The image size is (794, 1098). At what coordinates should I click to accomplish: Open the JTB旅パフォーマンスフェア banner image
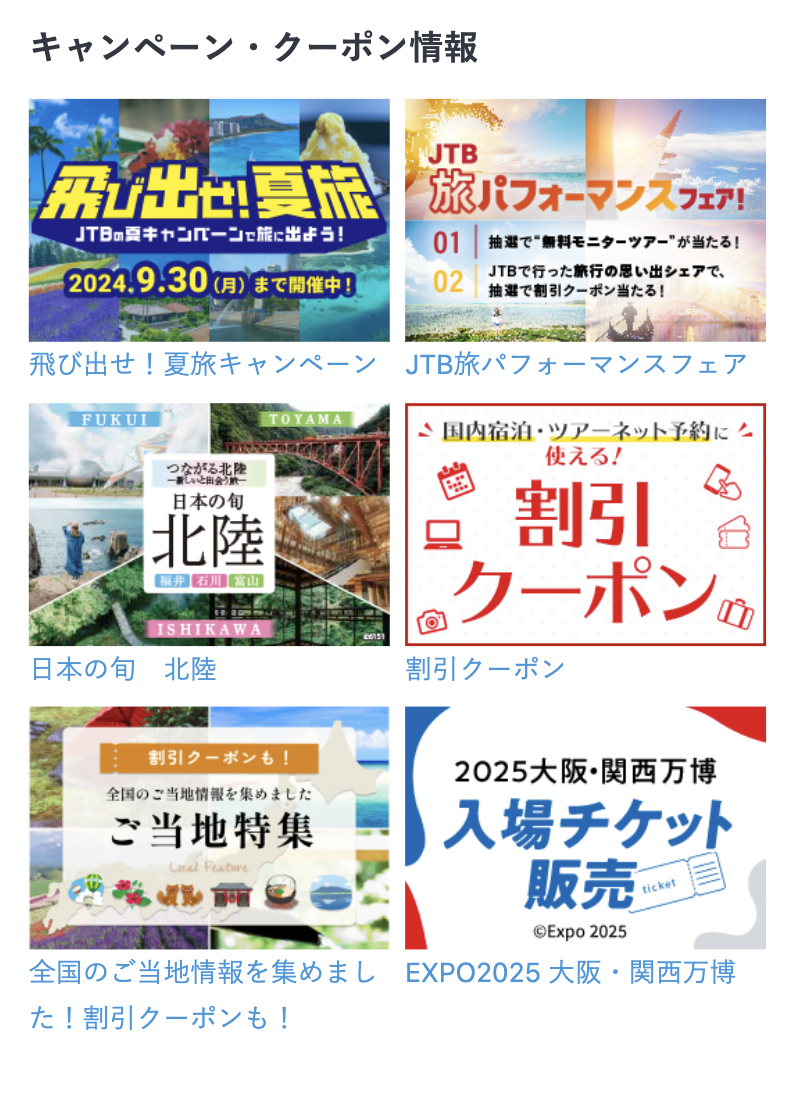[x=585, y=220]
